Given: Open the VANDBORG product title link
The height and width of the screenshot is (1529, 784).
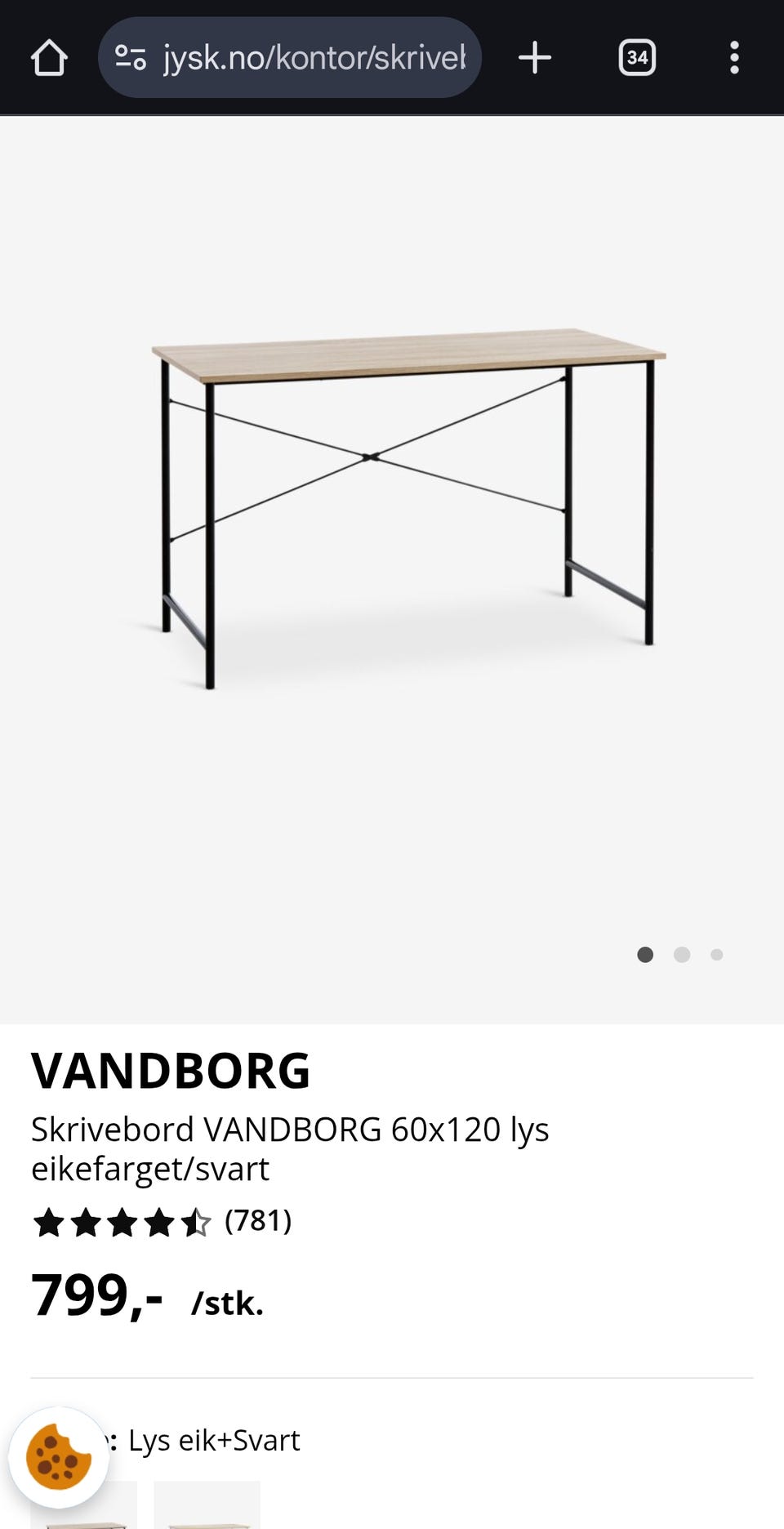Looking at the screenshot, I should [x=170, y=1070].
